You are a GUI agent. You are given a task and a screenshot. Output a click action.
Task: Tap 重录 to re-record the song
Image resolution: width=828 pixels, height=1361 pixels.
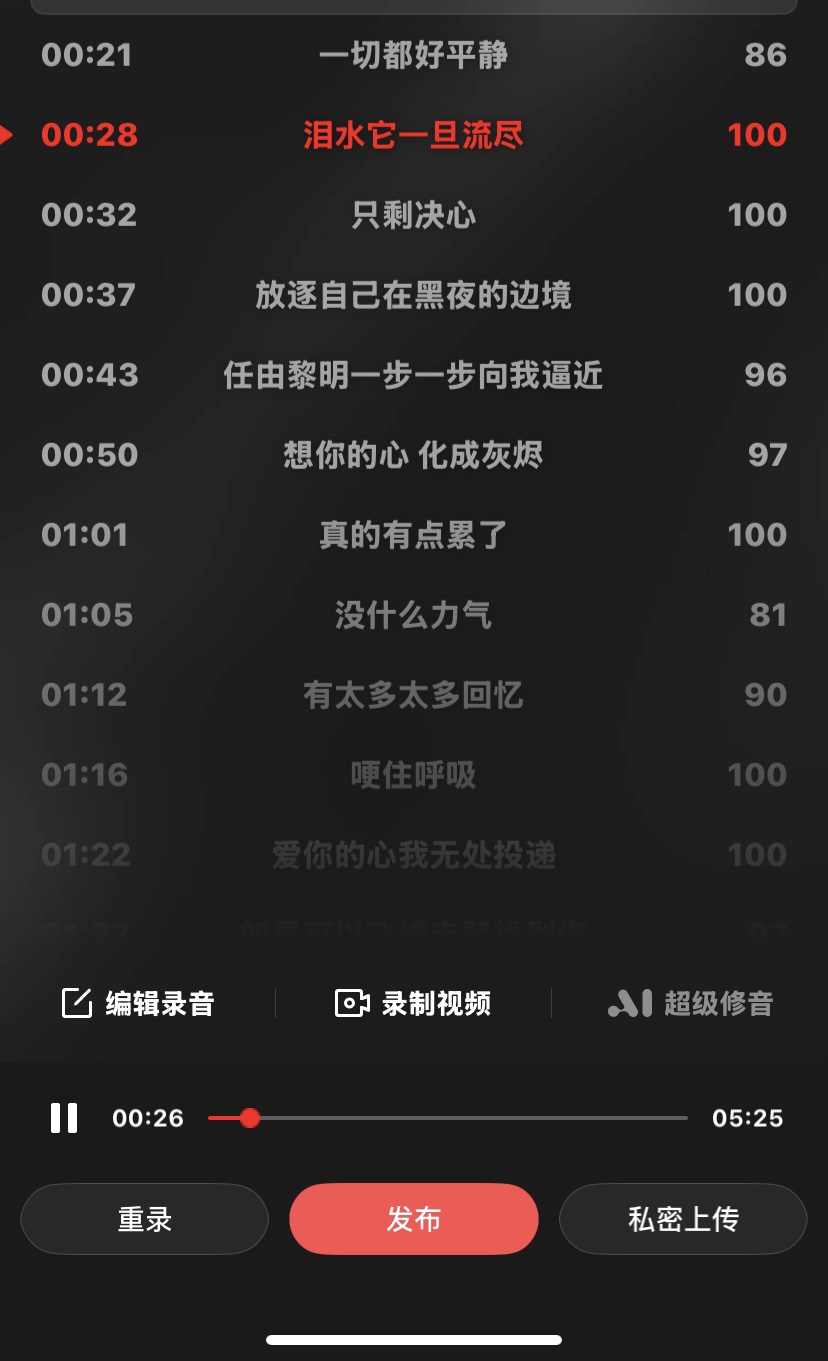click(145, 1219)
